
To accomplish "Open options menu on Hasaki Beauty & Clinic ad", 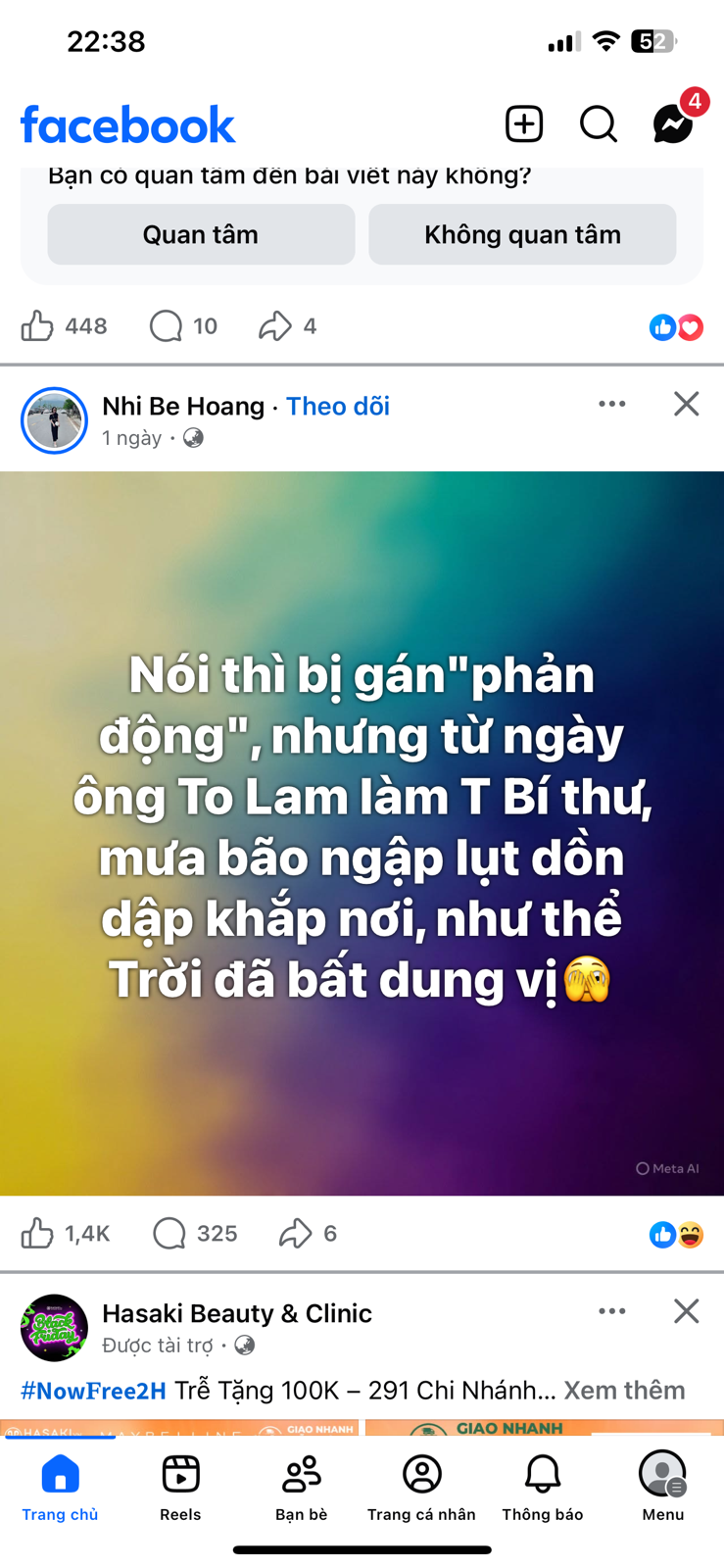I will [x=612, y=1311].
